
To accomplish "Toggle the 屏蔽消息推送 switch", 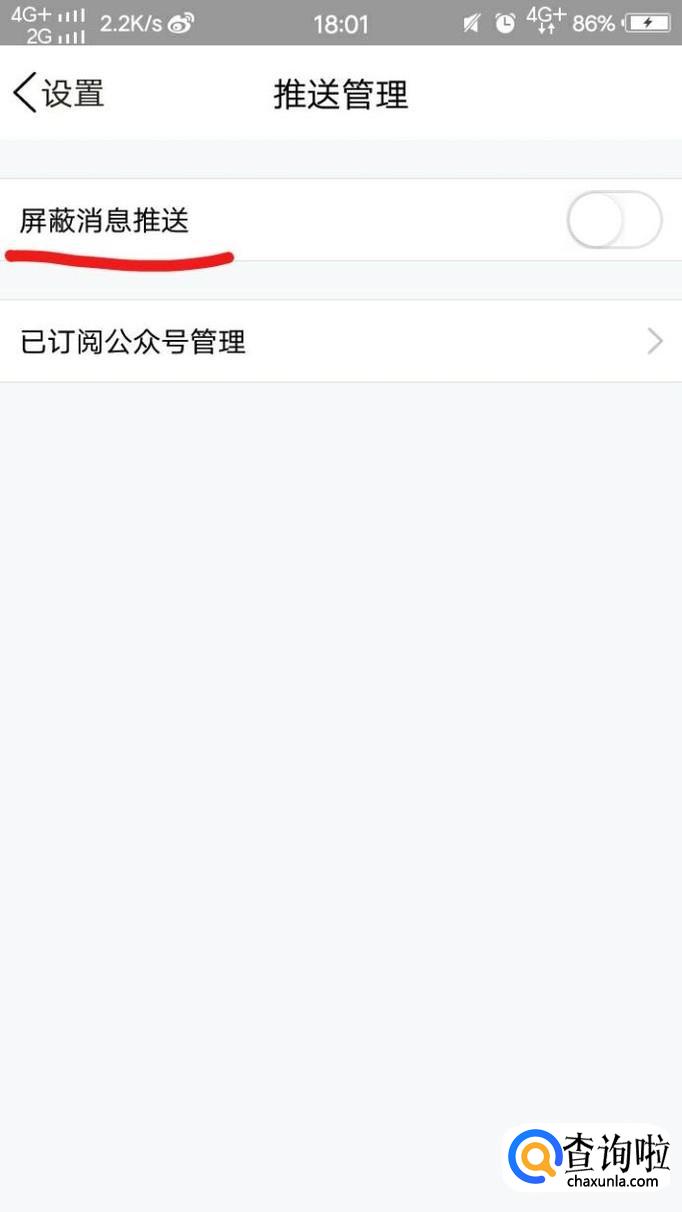I will point(613,221).
